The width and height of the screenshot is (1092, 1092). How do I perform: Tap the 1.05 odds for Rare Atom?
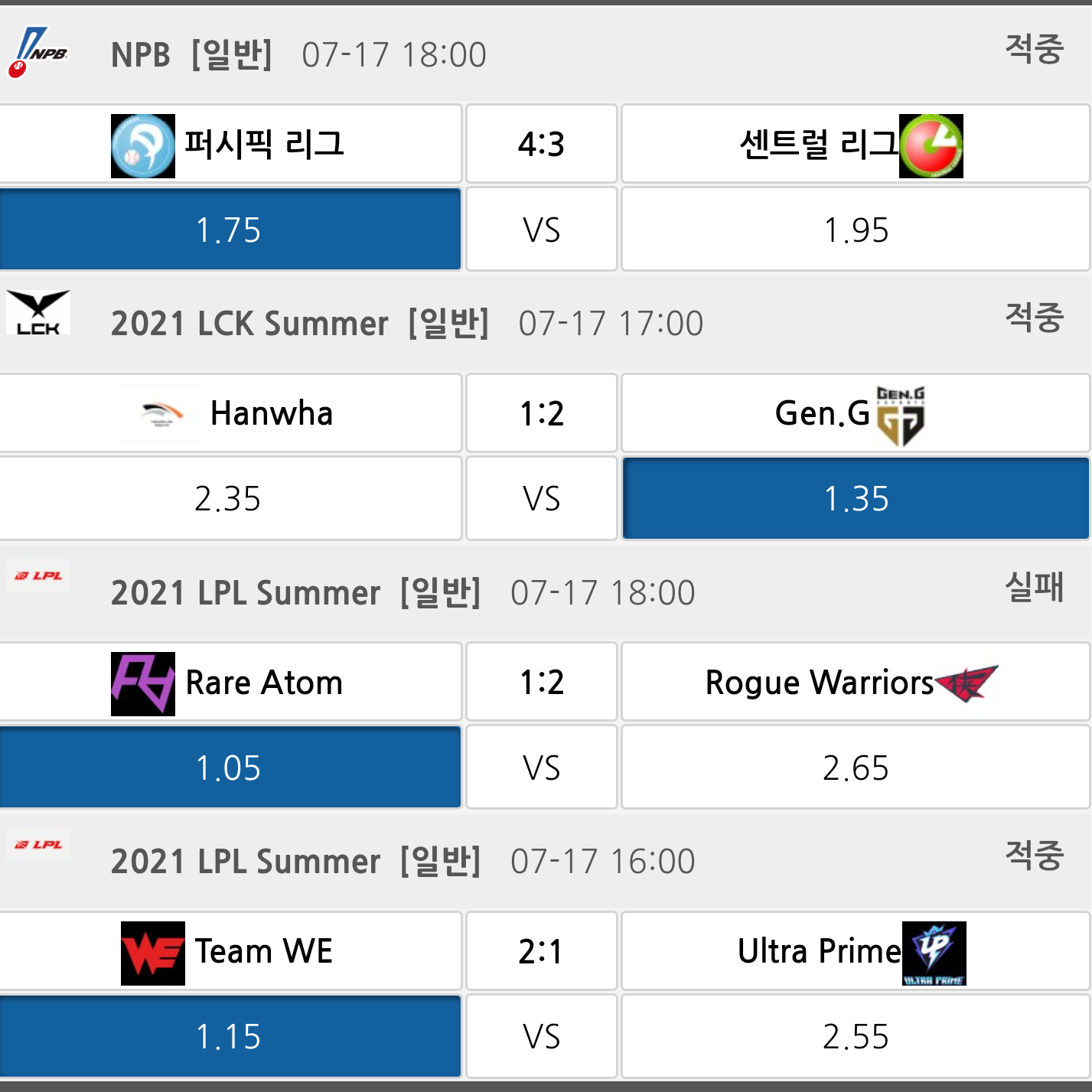coord(230,768)
